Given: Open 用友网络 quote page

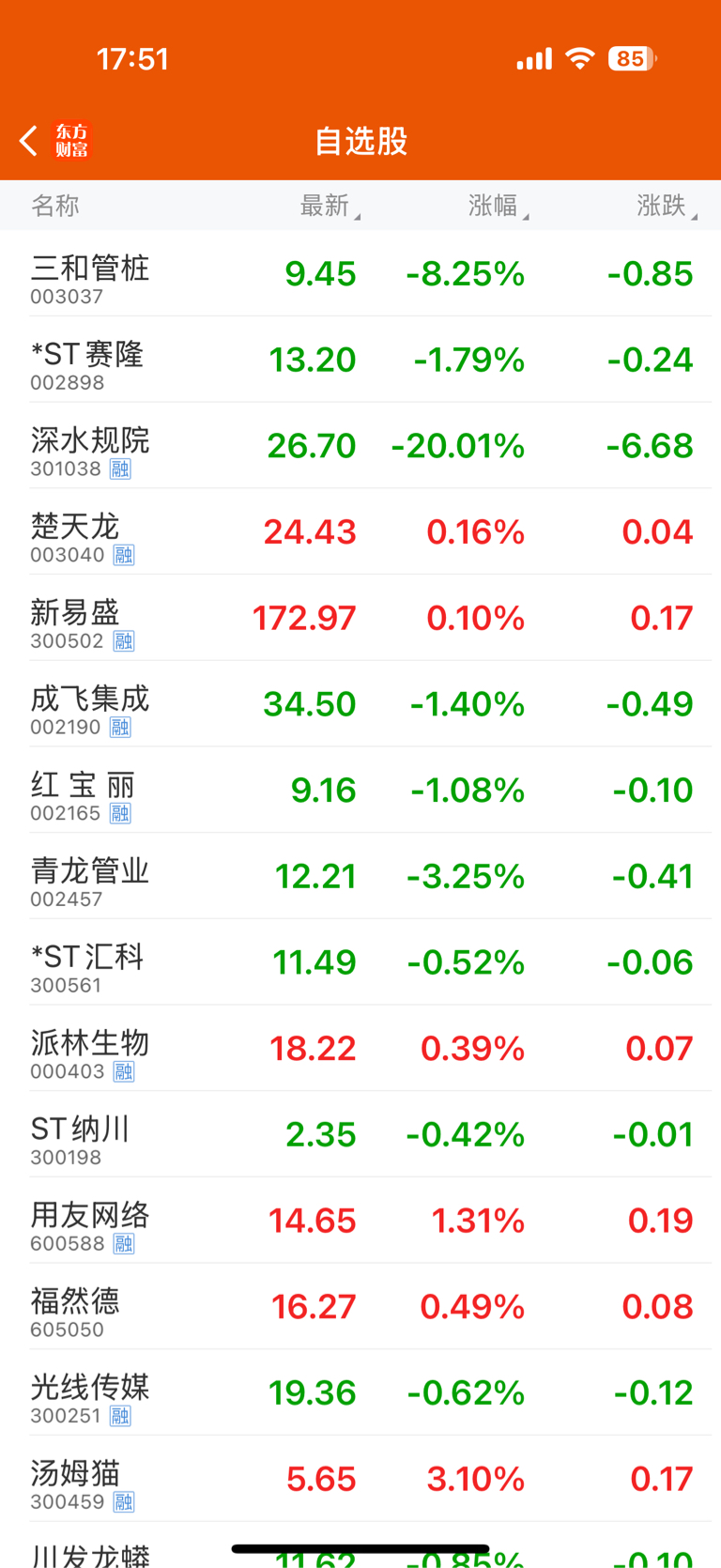Looking at the screenshot, I should click(360, 1221).
